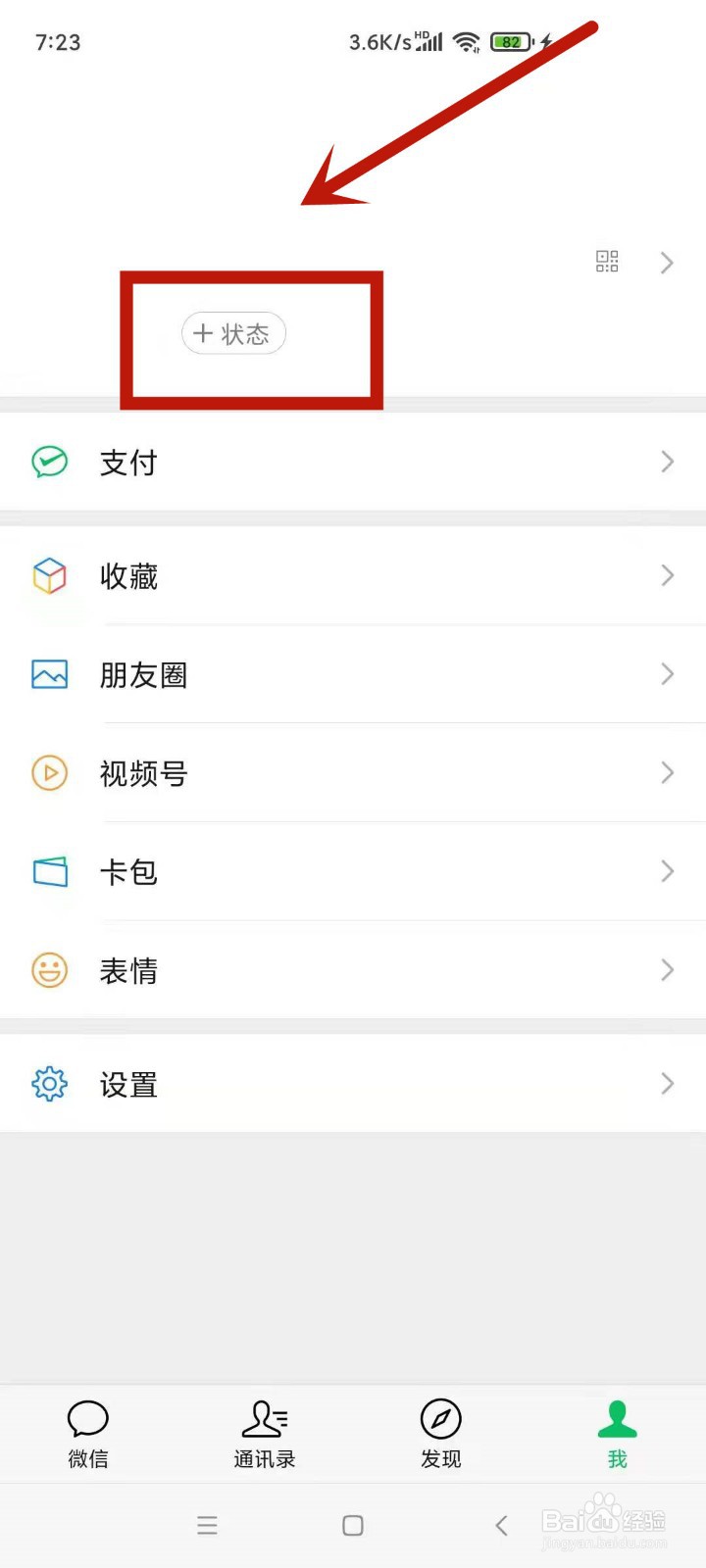
Task: Tap the Android recent apps button
Action: [207, 1525]
